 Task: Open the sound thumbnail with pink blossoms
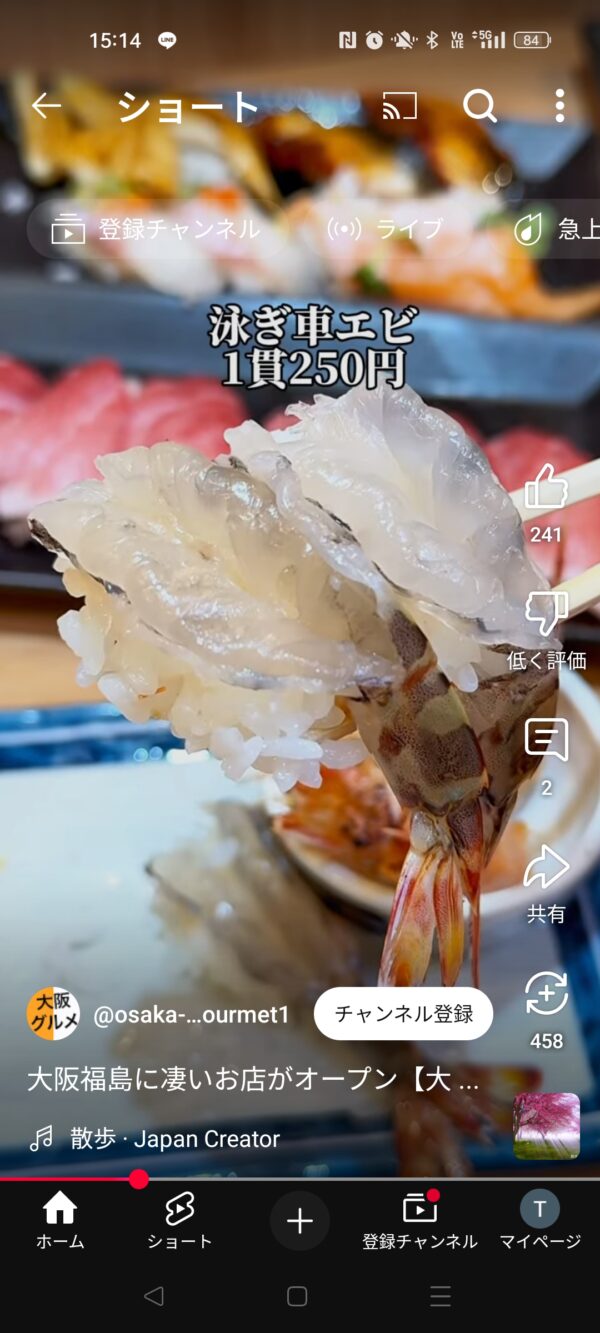pos(547,1126)
